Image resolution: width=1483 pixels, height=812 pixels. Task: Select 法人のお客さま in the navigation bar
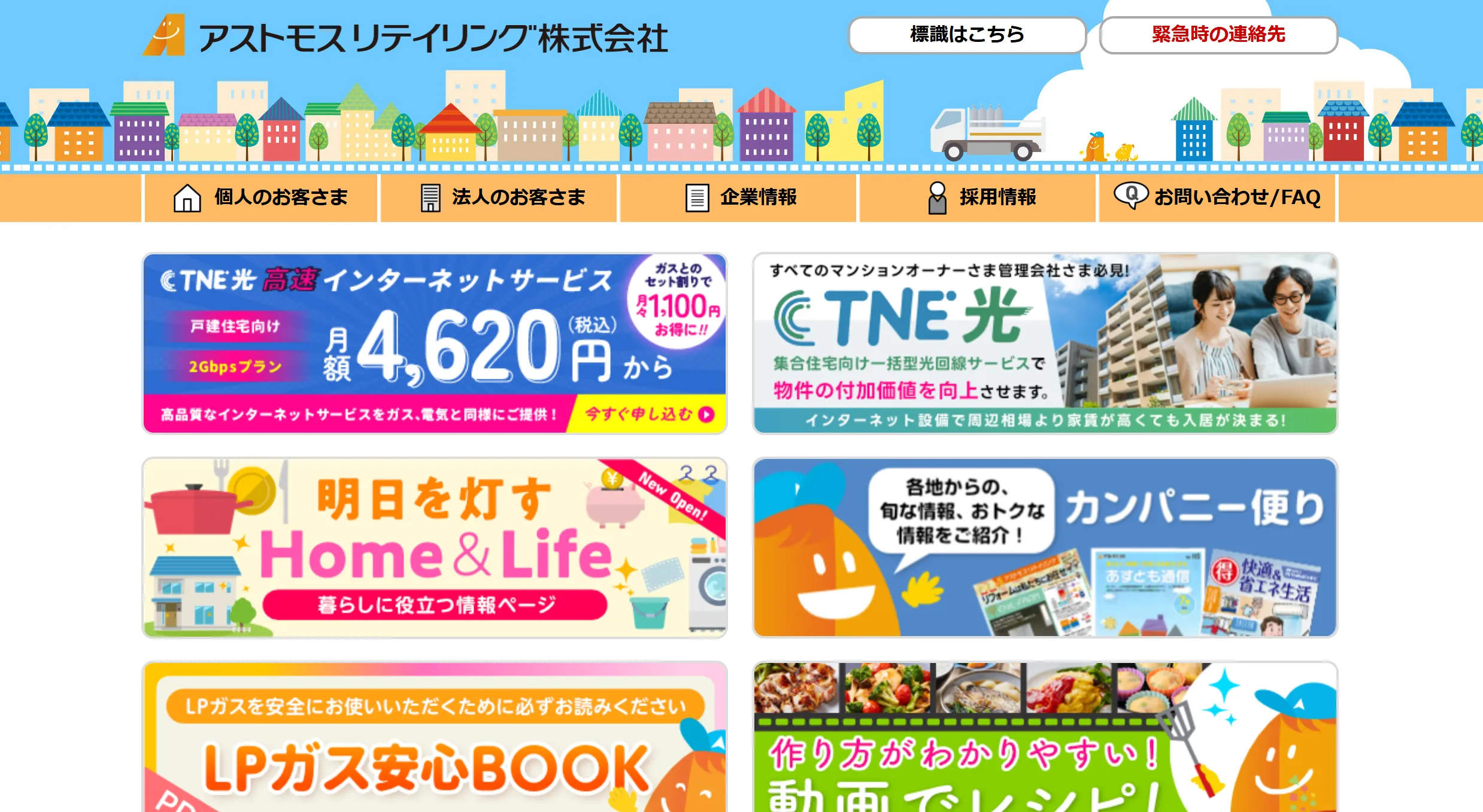(x=502, y=197)
